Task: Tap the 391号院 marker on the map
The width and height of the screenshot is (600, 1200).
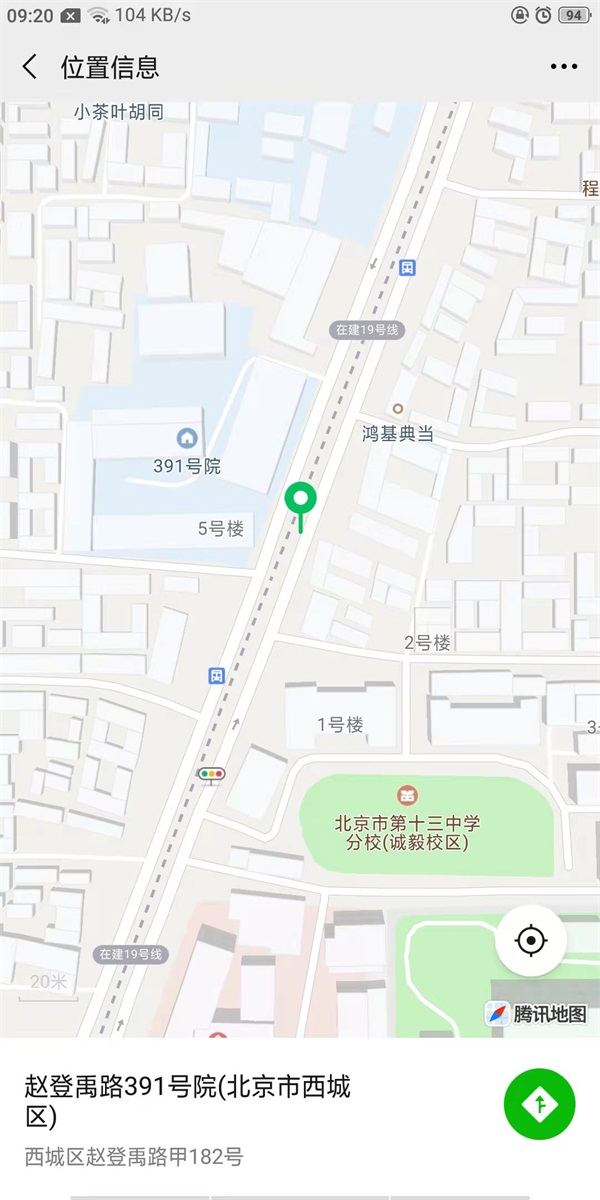Action: pyautogui.click(x=186, y=438)
